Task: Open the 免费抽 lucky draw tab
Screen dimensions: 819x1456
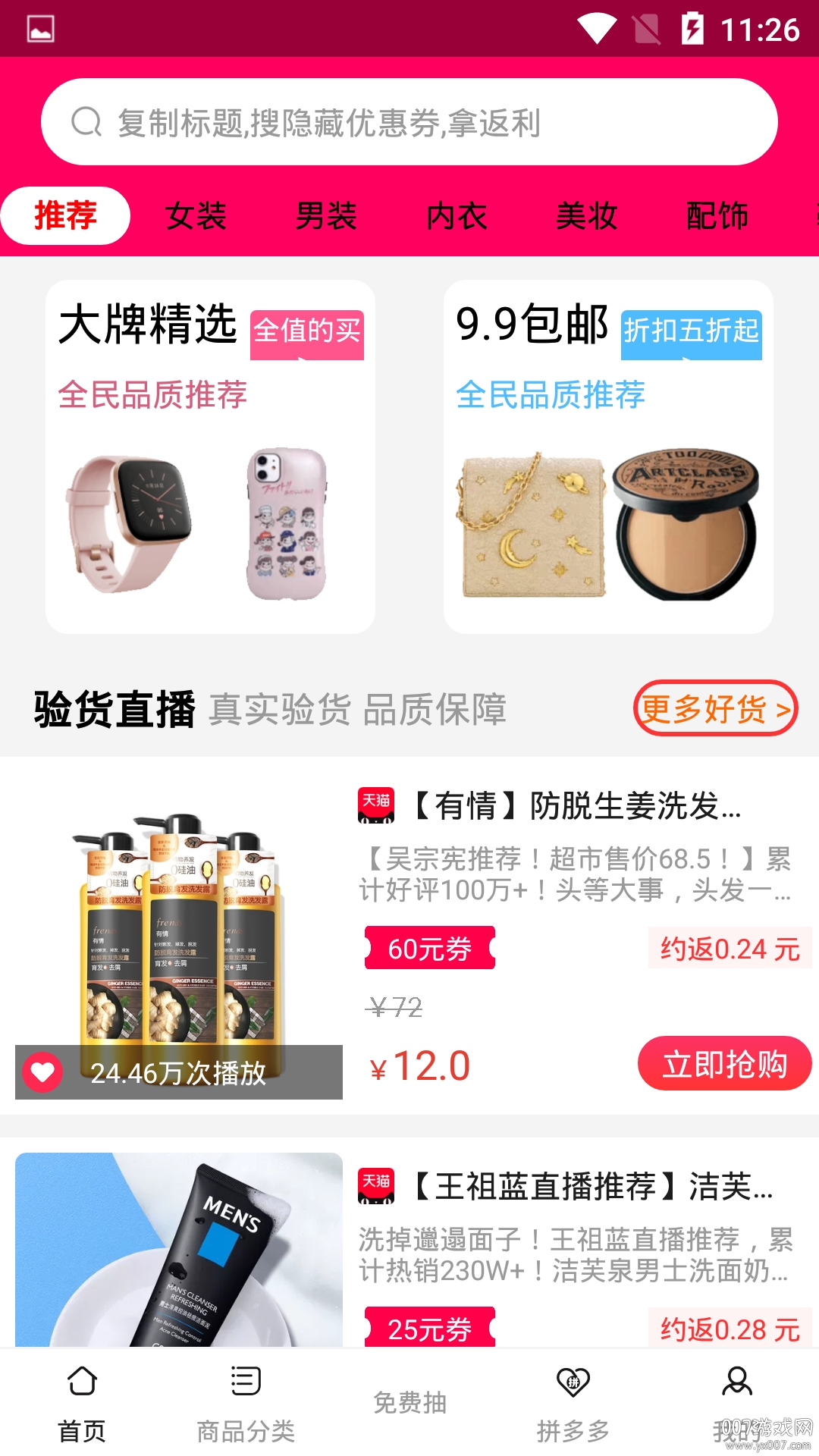Action: (x=409, y=1403)
